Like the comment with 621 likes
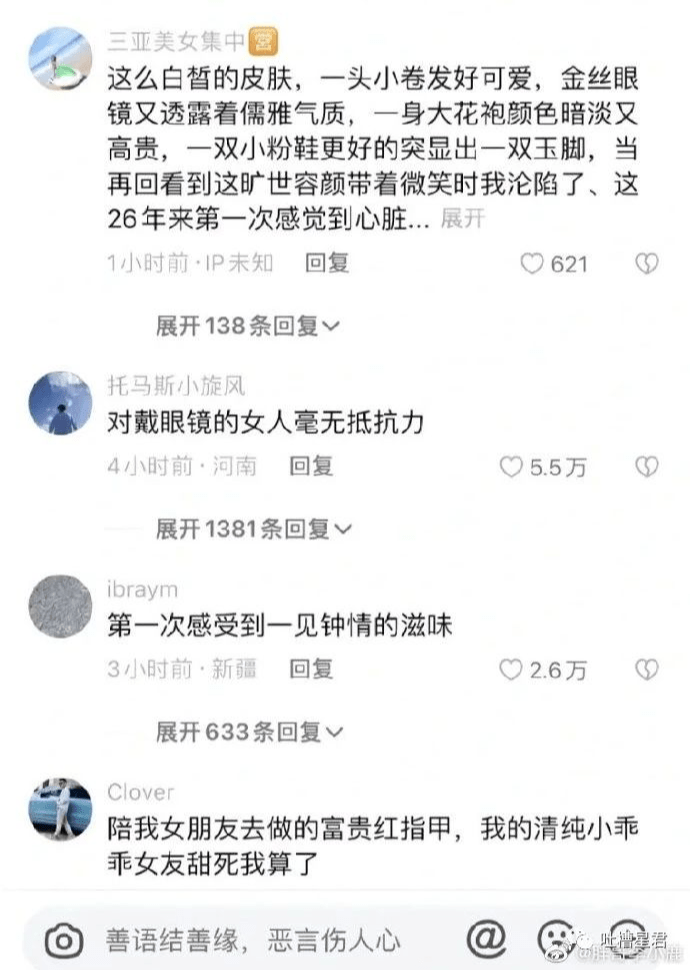This screenshot has width=690, height=970. pos(533,264)
